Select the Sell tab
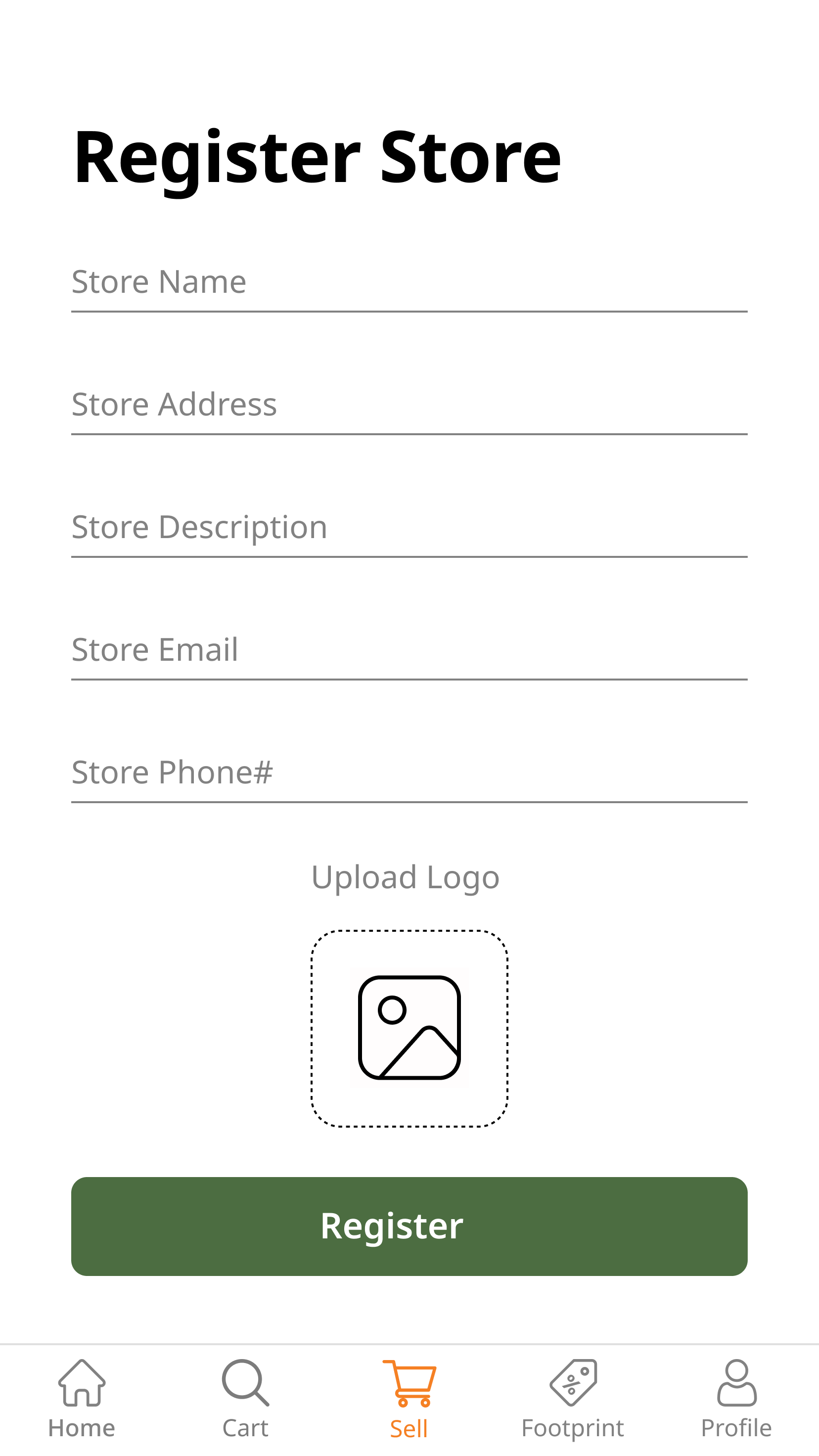 click(409, 1400)
